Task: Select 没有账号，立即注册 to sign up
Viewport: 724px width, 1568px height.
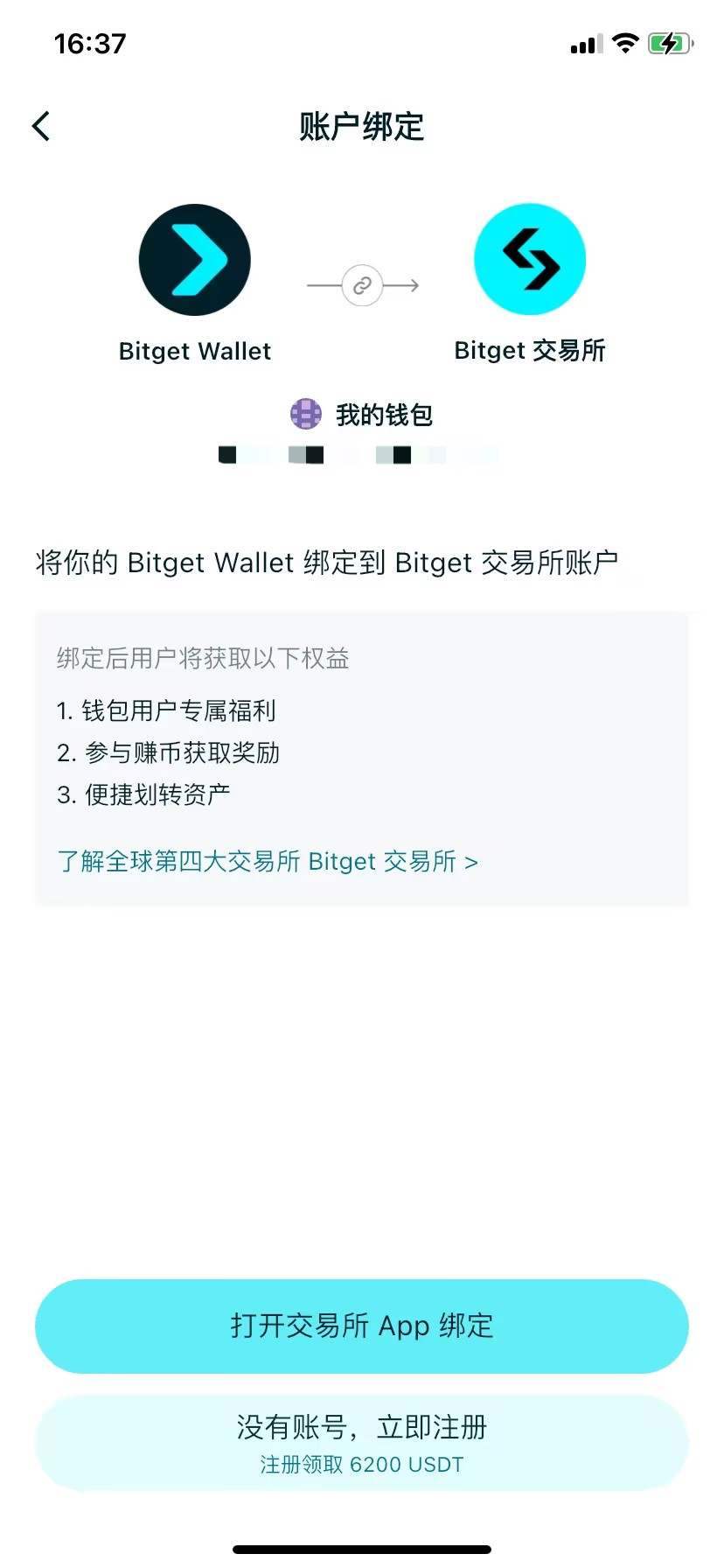Action: tap(362, 1441)
